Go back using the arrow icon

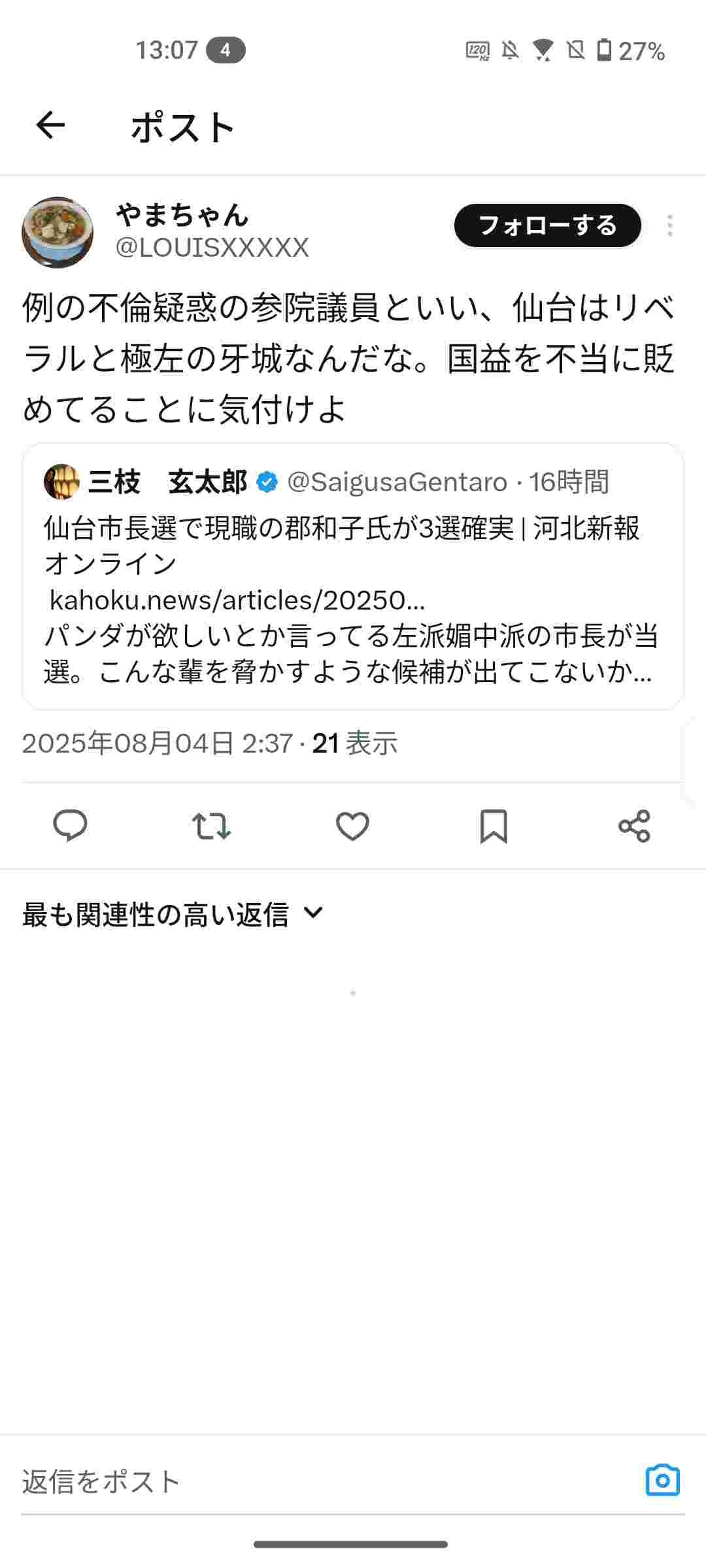tap(50, 125)
